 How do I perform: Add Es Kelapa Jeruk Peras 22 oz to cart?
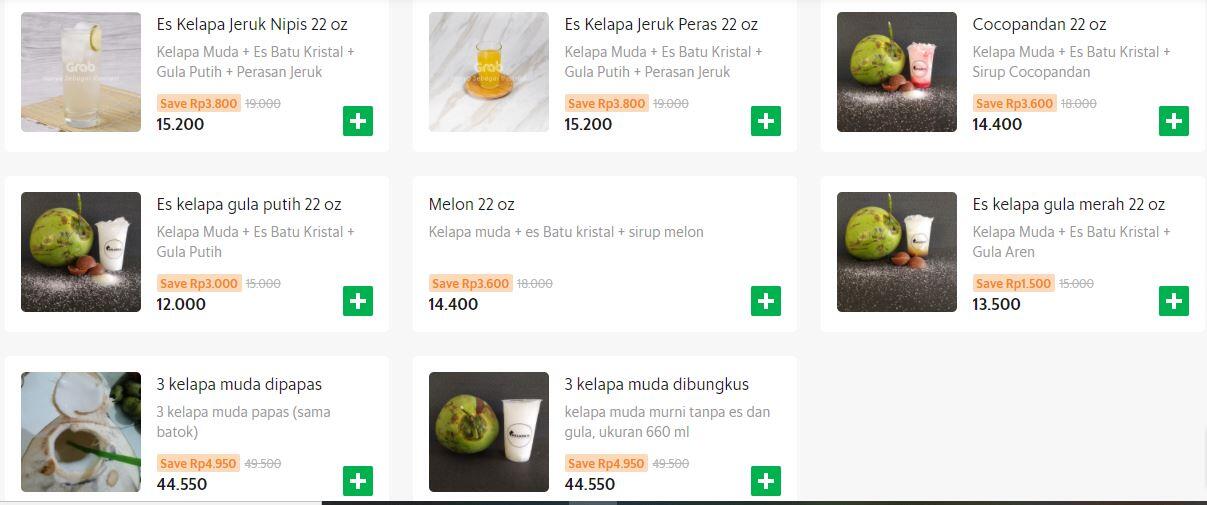766,121
